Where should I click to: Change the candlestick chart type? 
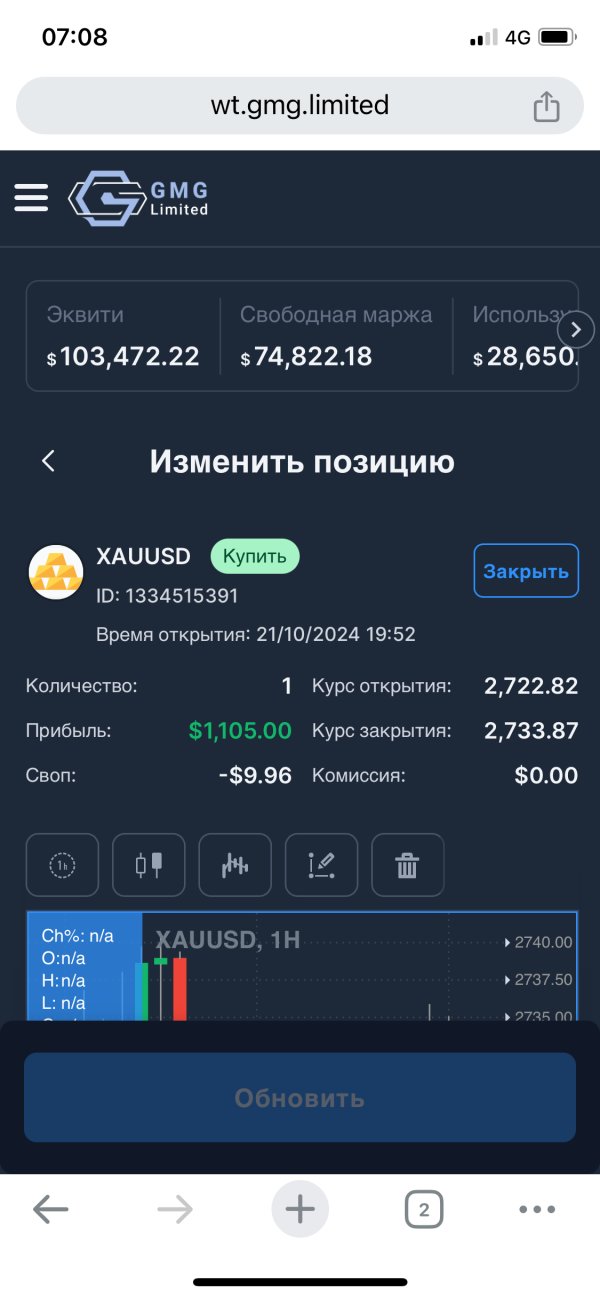[148, 865]
